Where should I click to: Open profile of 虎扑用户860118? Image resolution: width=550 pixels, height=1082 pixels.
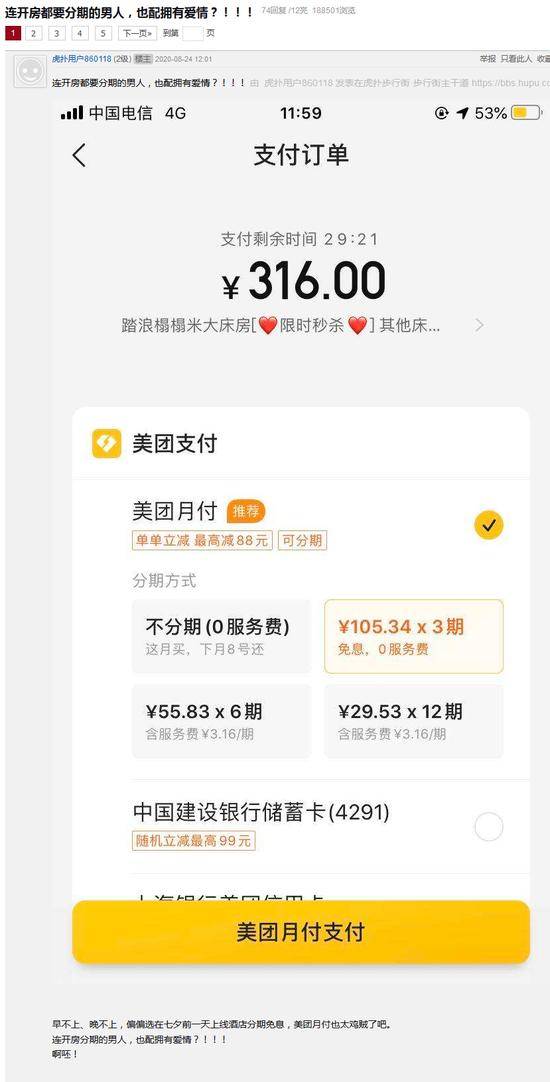pos(81,59)
